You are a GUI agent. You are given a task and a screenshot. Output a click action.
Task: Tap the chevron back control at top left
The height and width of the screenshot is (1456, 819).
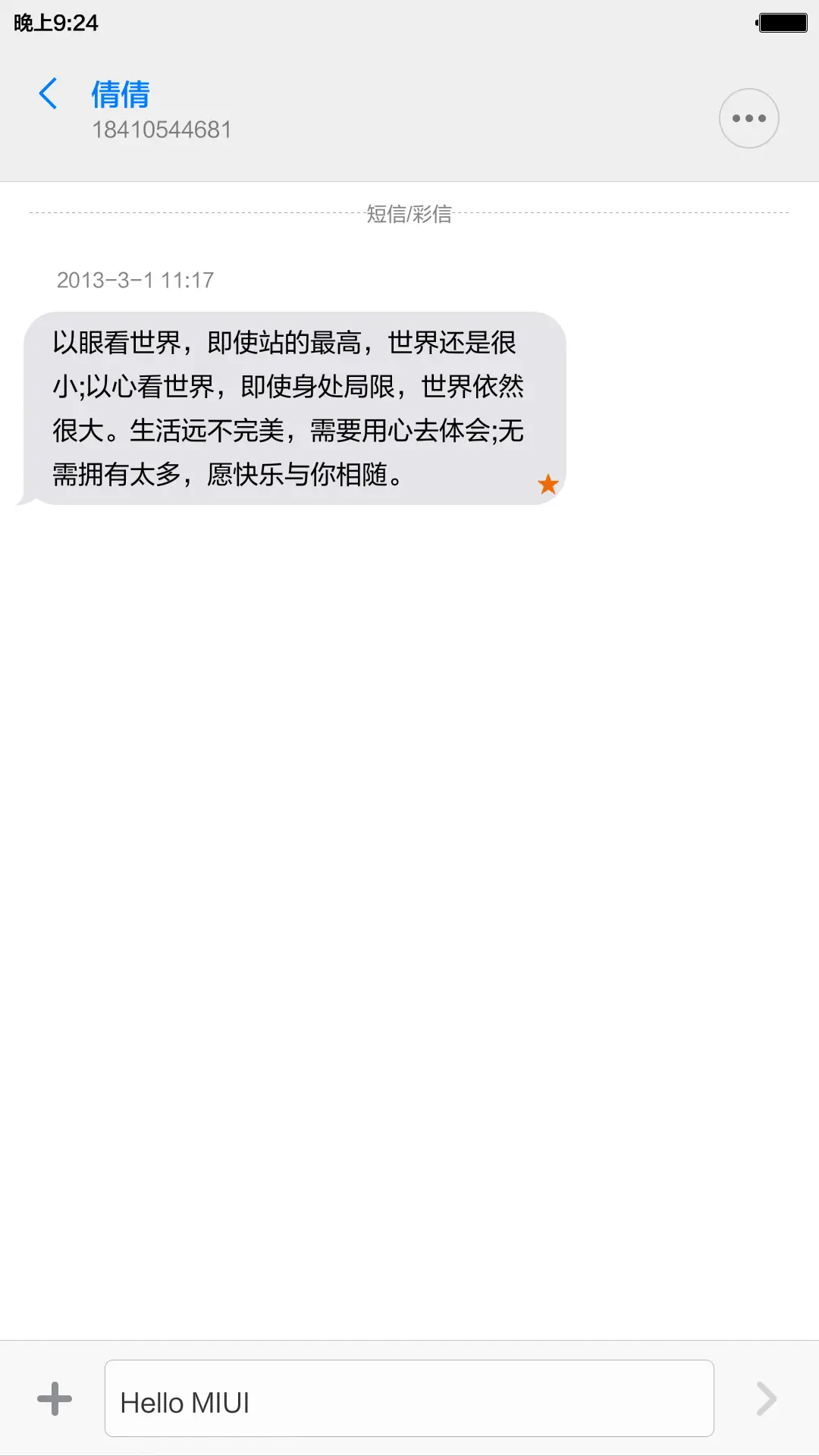[x=49, y=94]
